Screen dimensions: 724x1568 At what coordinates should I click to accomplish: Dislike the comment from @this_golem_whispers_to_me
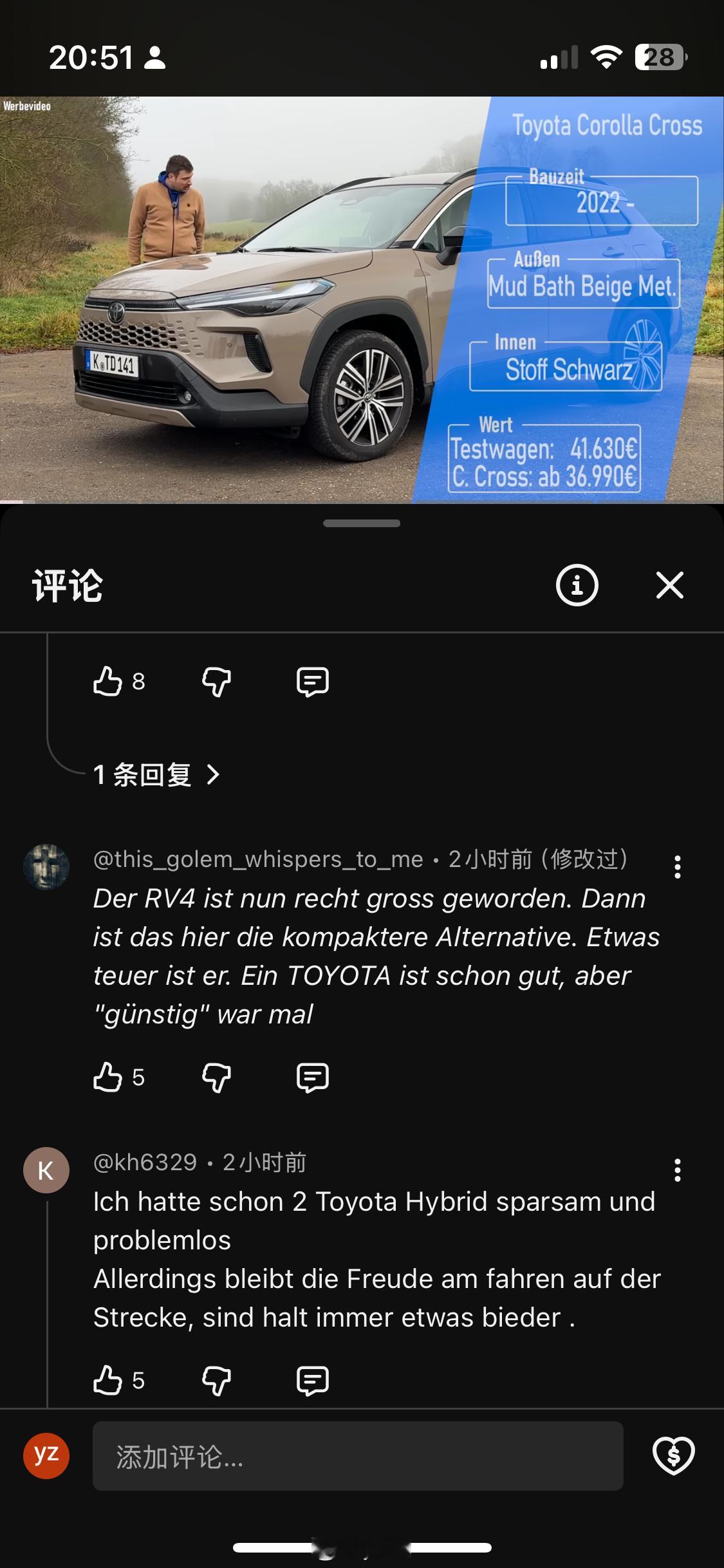pyautogui.click(x=216, y=1077)
